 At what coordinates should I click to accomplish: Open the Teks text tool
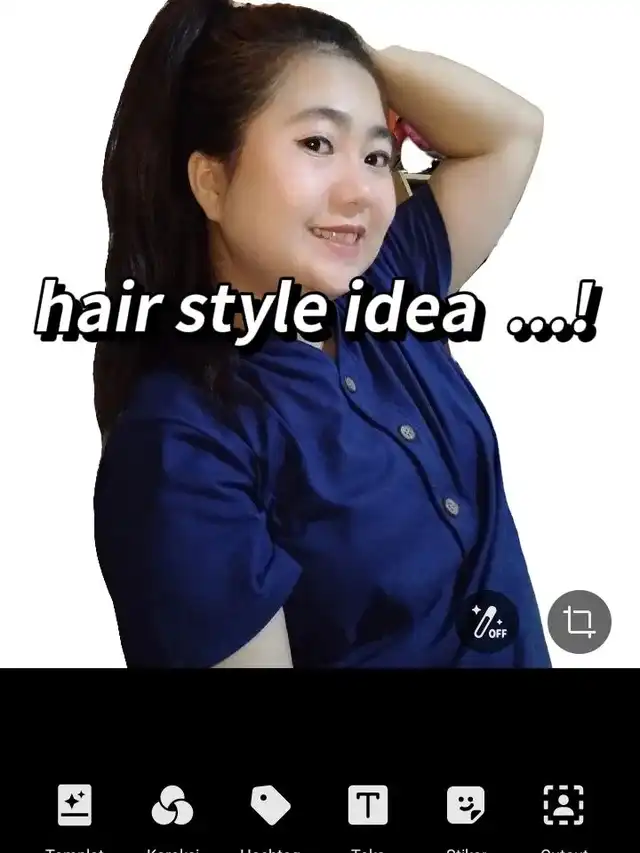367,806
